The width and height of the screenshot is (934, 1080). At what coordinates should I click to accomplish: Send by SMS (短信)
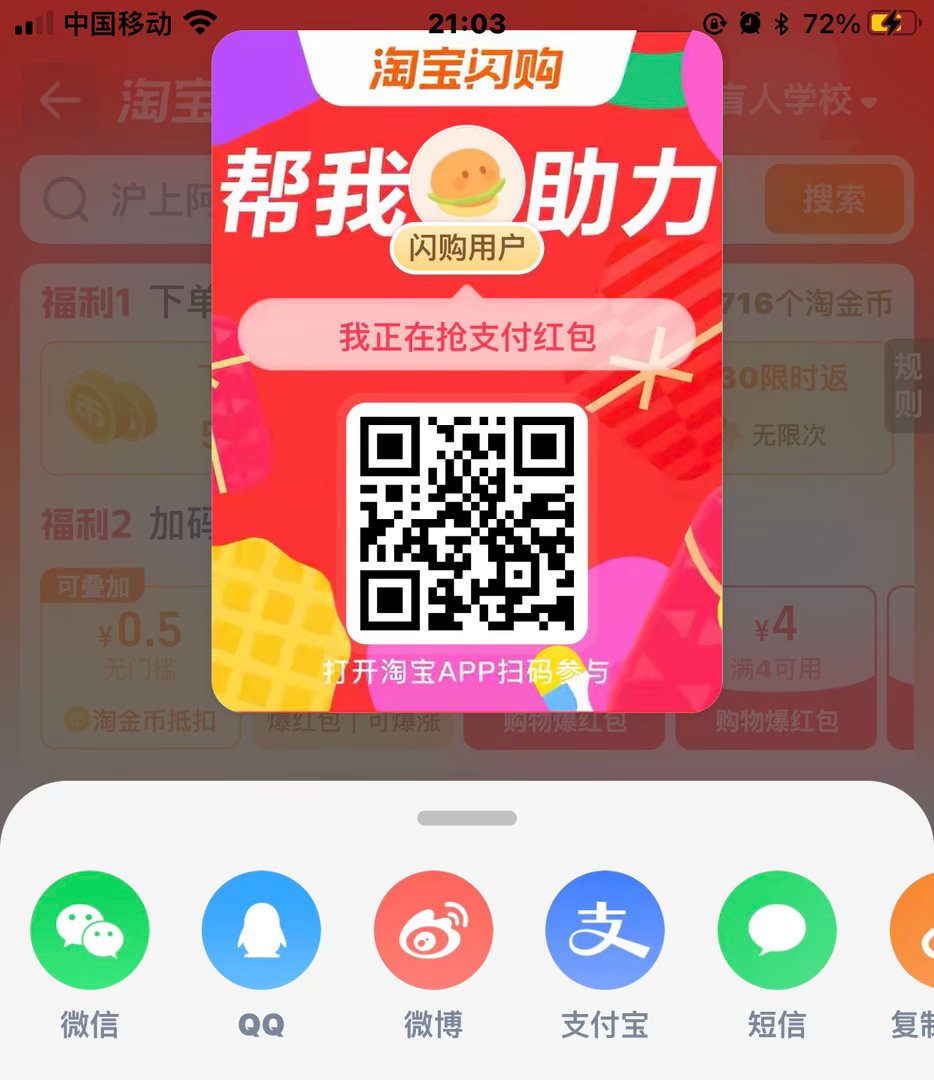[776, 930]
